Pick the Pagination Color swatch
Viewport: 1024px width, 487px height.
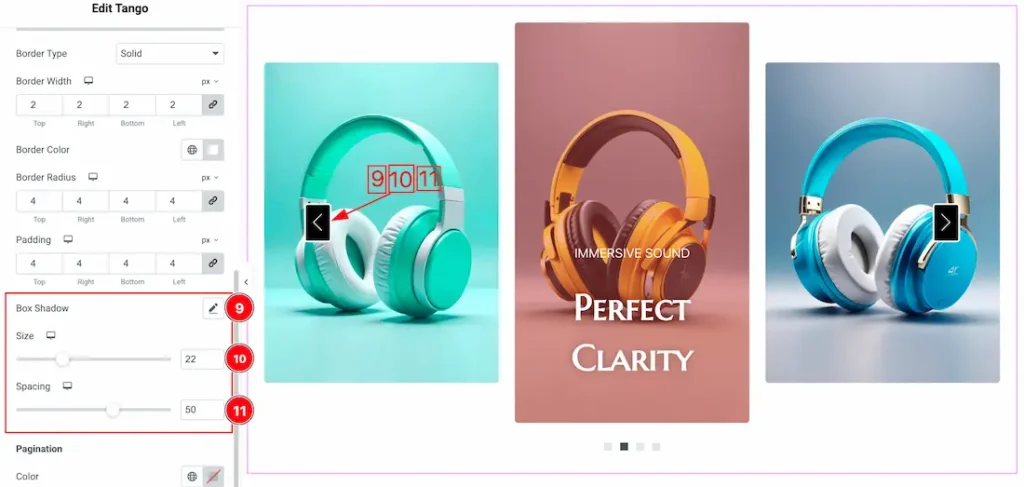[213, 476]
